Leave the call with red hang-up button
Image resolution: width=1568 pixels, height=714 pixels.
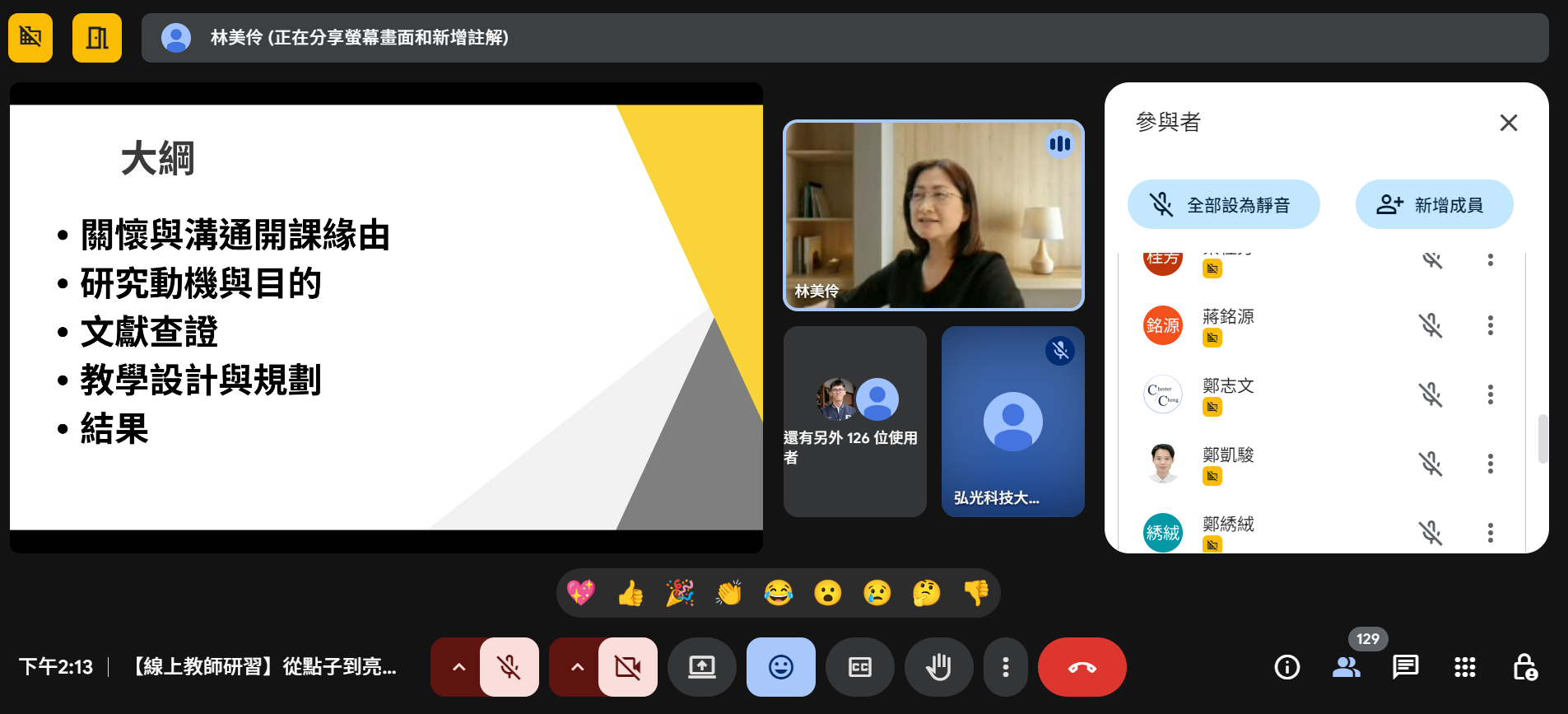[x=1082, y=667]
